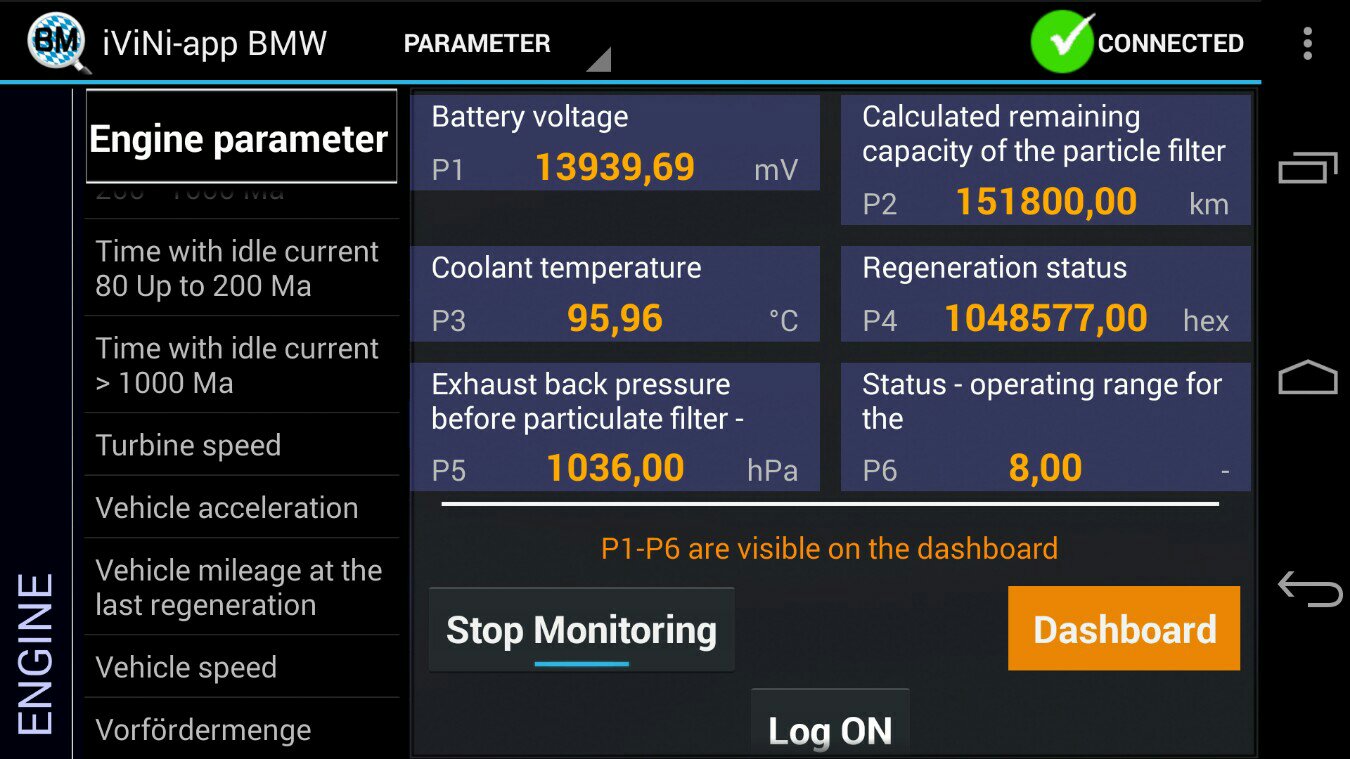The height and width of the screenshot is (759, 1350).
Task: Select the Vorfördermenge parameter
Action: point(240,729)
